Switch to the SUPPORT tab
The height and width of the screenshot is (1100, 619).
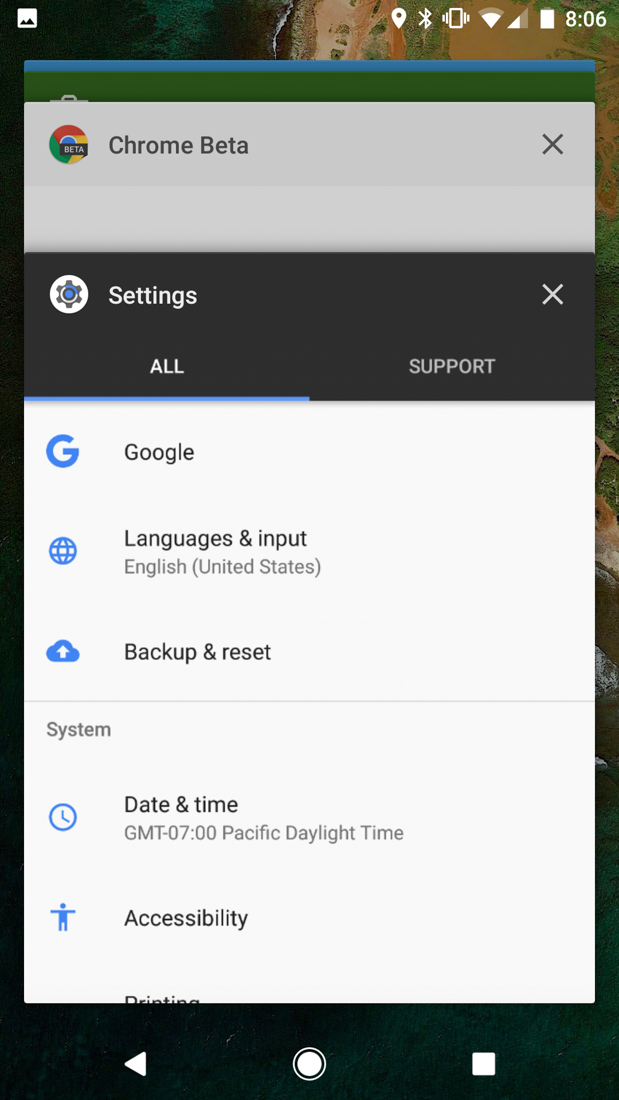tap(452, 366)
